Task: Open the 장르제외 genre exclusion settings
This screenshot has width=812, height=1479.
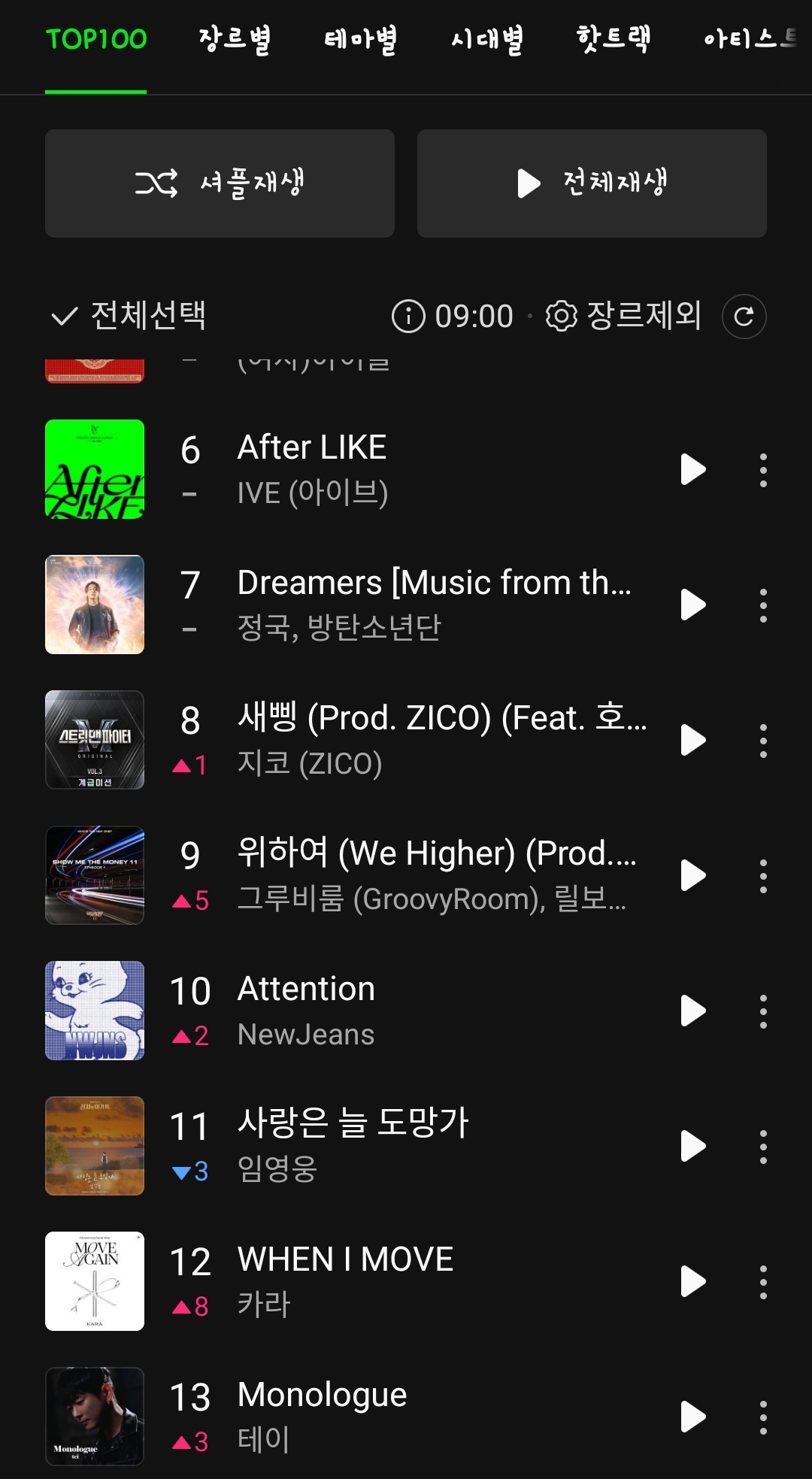Action: tap(624, 316)
